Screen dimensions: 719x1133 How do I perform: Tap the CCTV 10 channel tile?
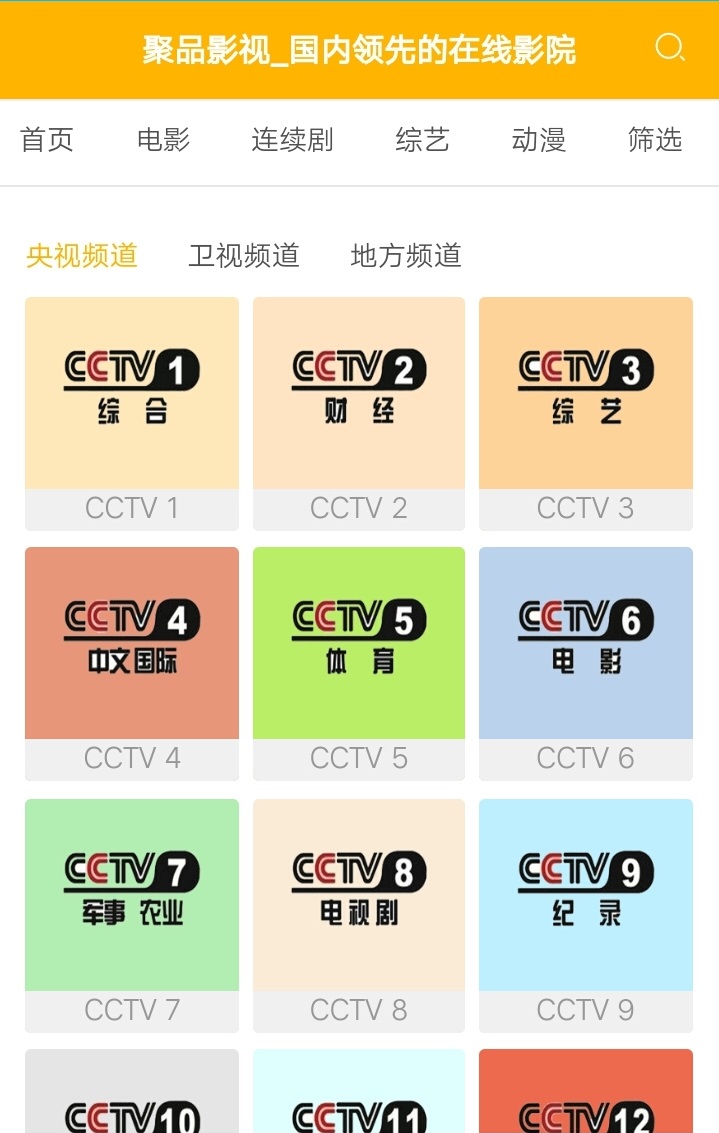click(x=132, y=1095)
